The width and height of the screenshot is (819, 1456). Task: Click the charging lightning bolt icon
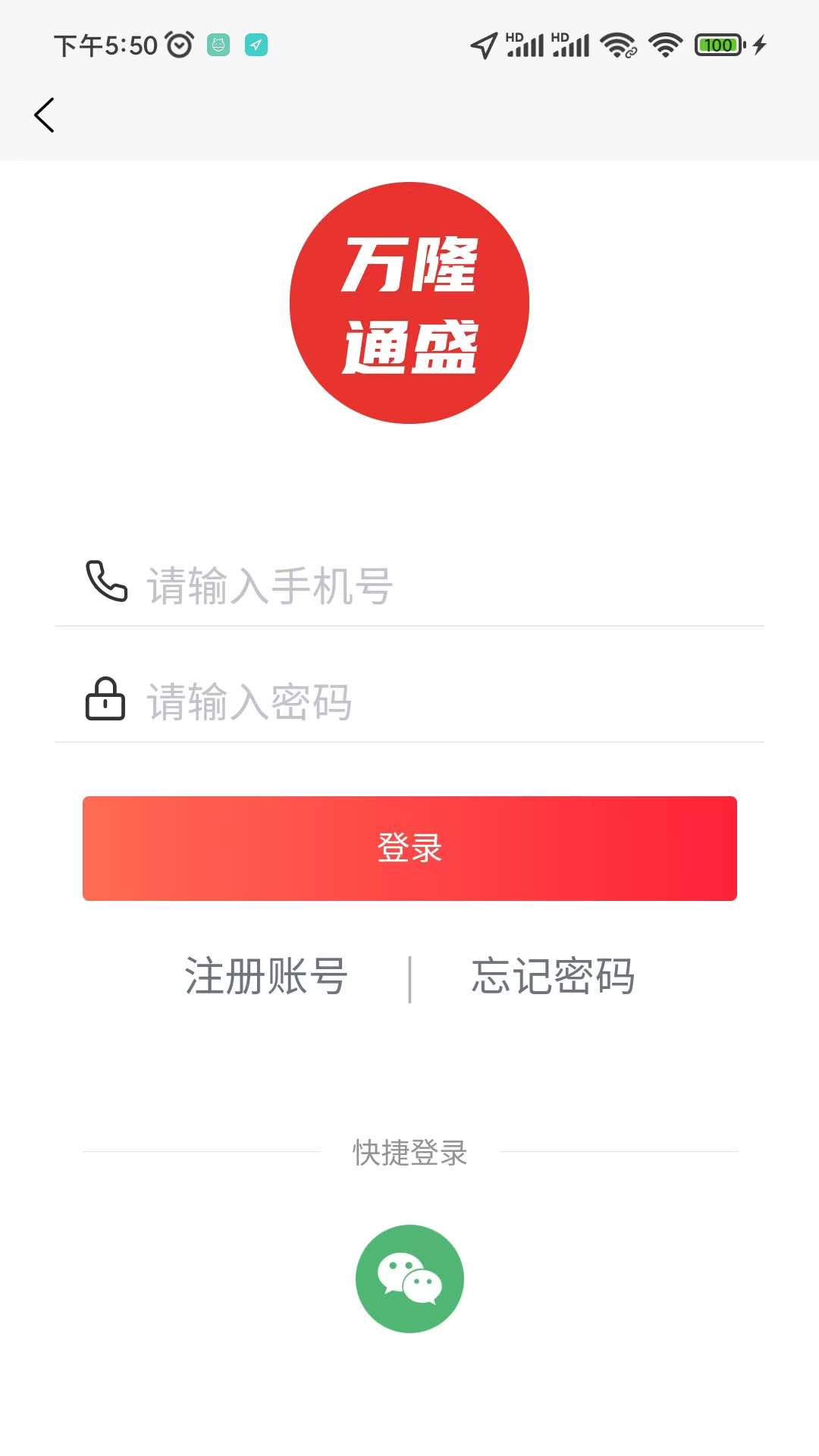(x=758, y=45)
